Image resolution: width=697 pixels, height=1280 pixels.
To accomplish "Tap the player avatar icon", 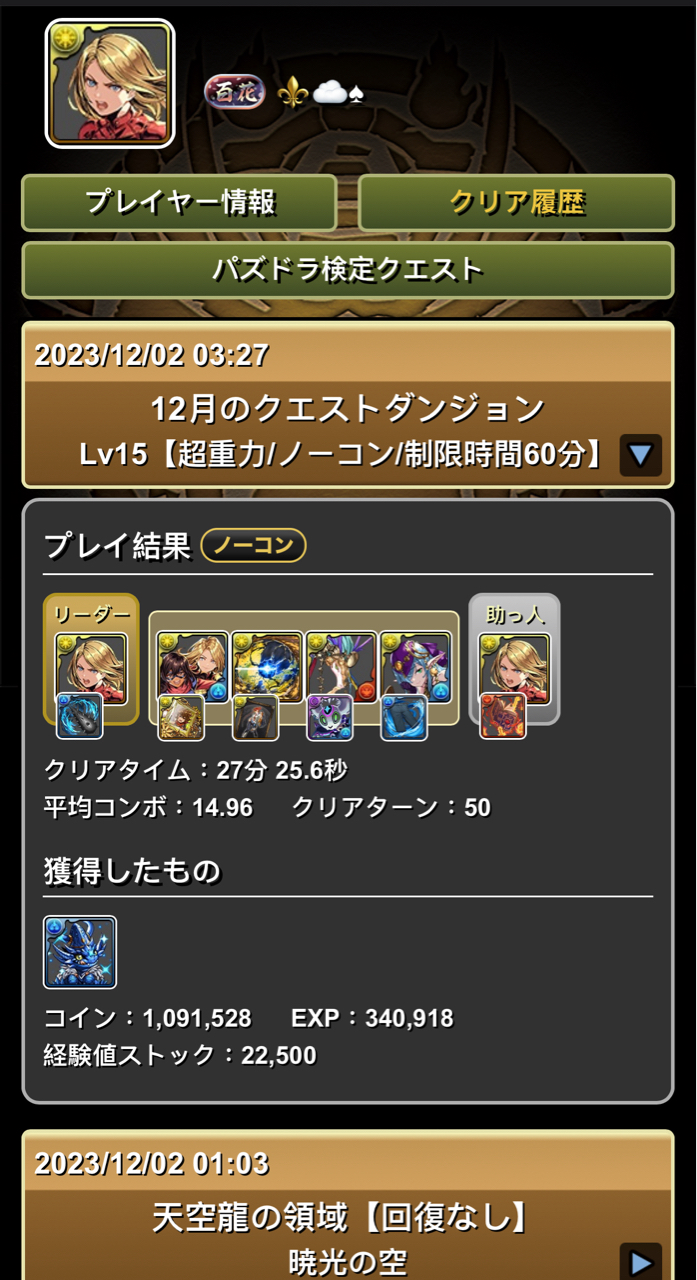I will [x=110, y=84].
